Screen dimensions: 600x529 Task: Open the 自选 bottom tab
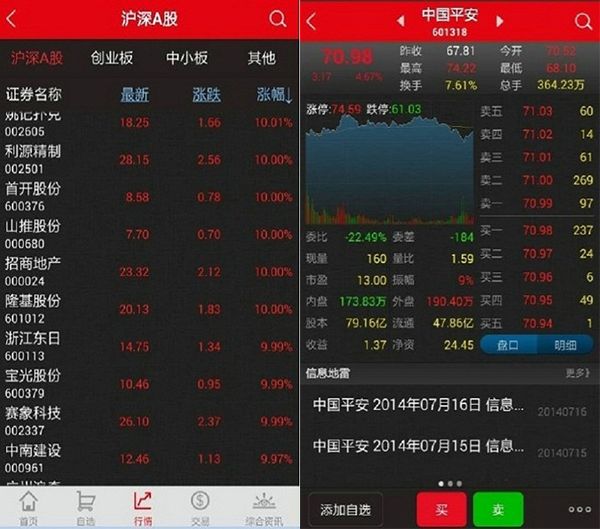[85, 507]
